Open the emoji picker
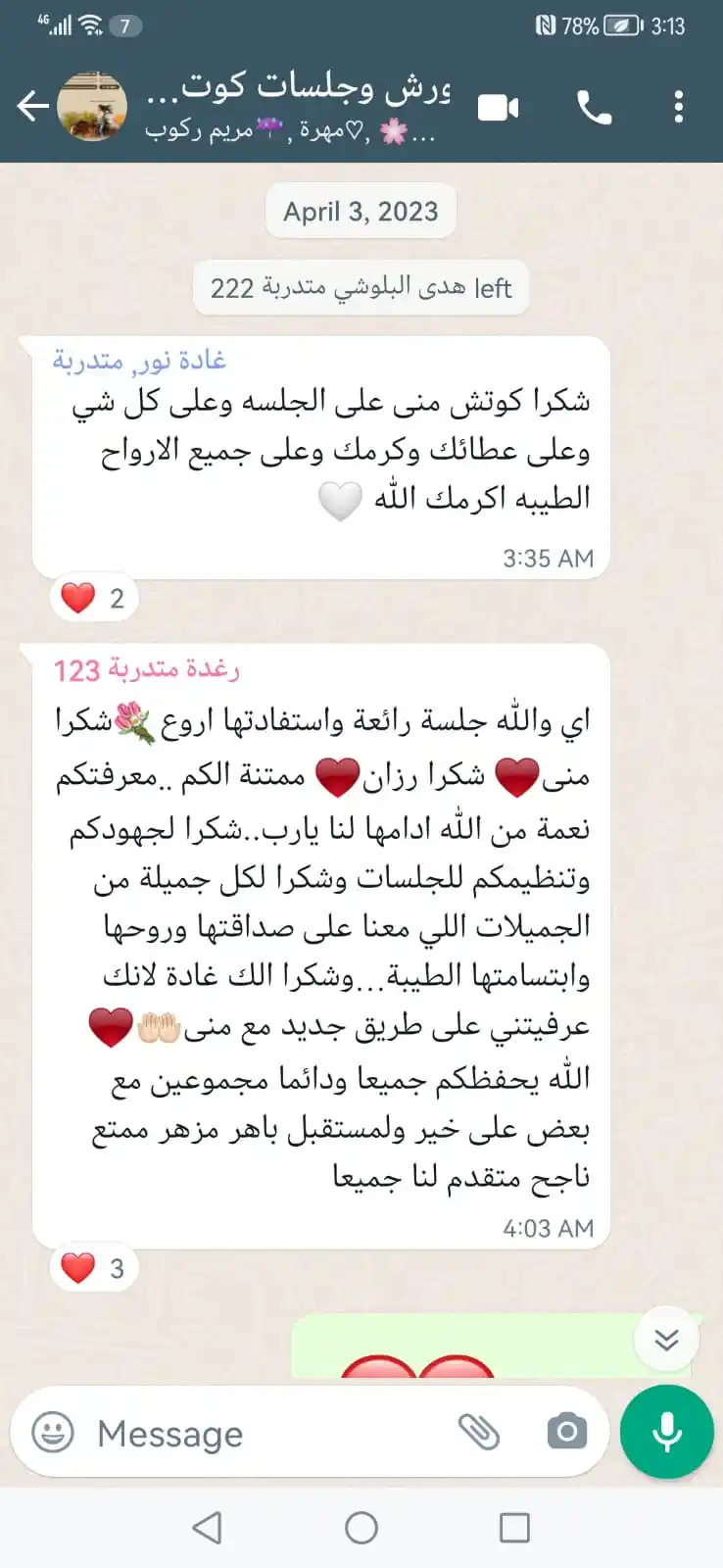 53,1433
